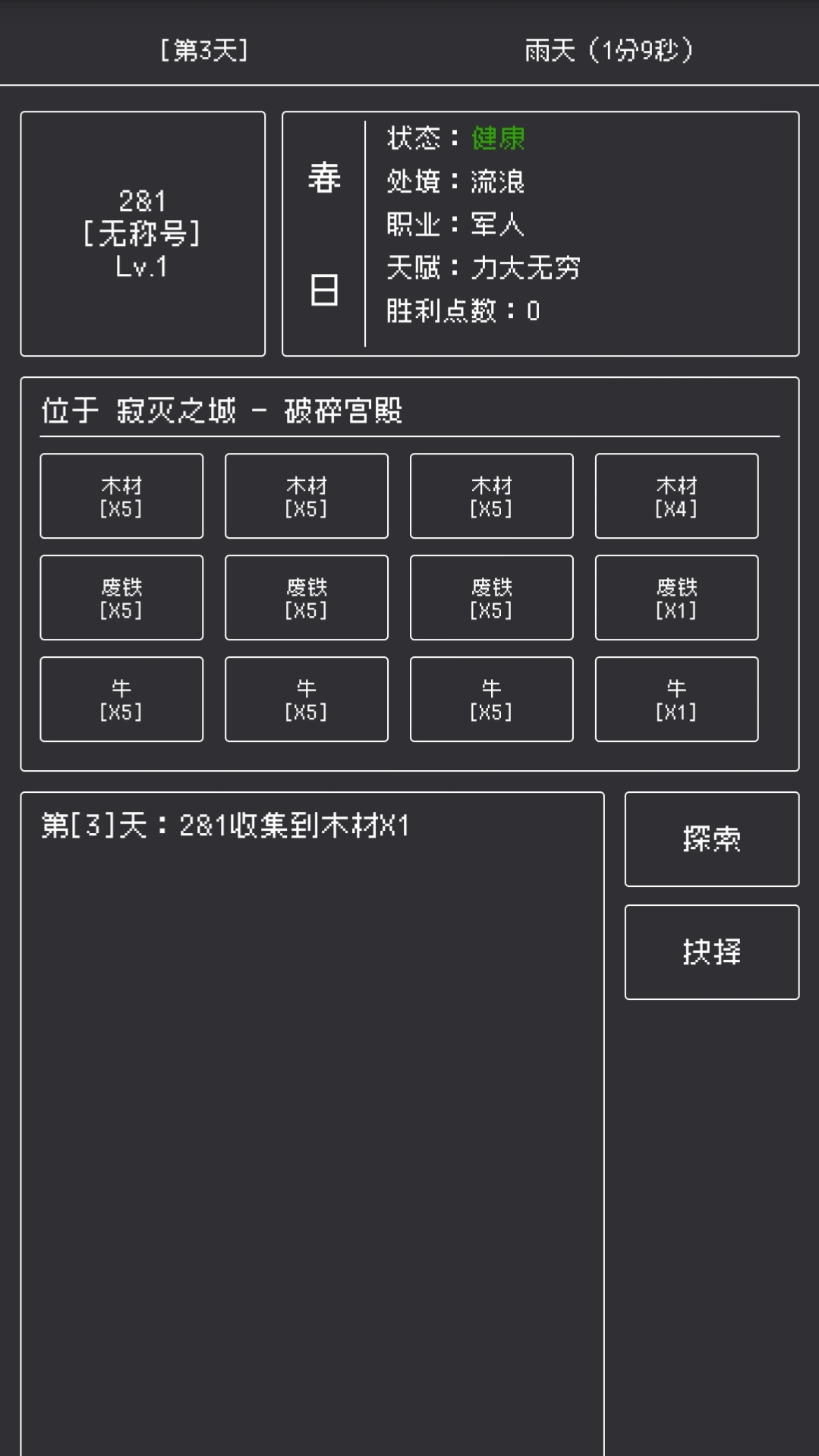Select the 牛 [X1] inventory slot
This screenshot has height=1456, width=819.
(676, 699)
